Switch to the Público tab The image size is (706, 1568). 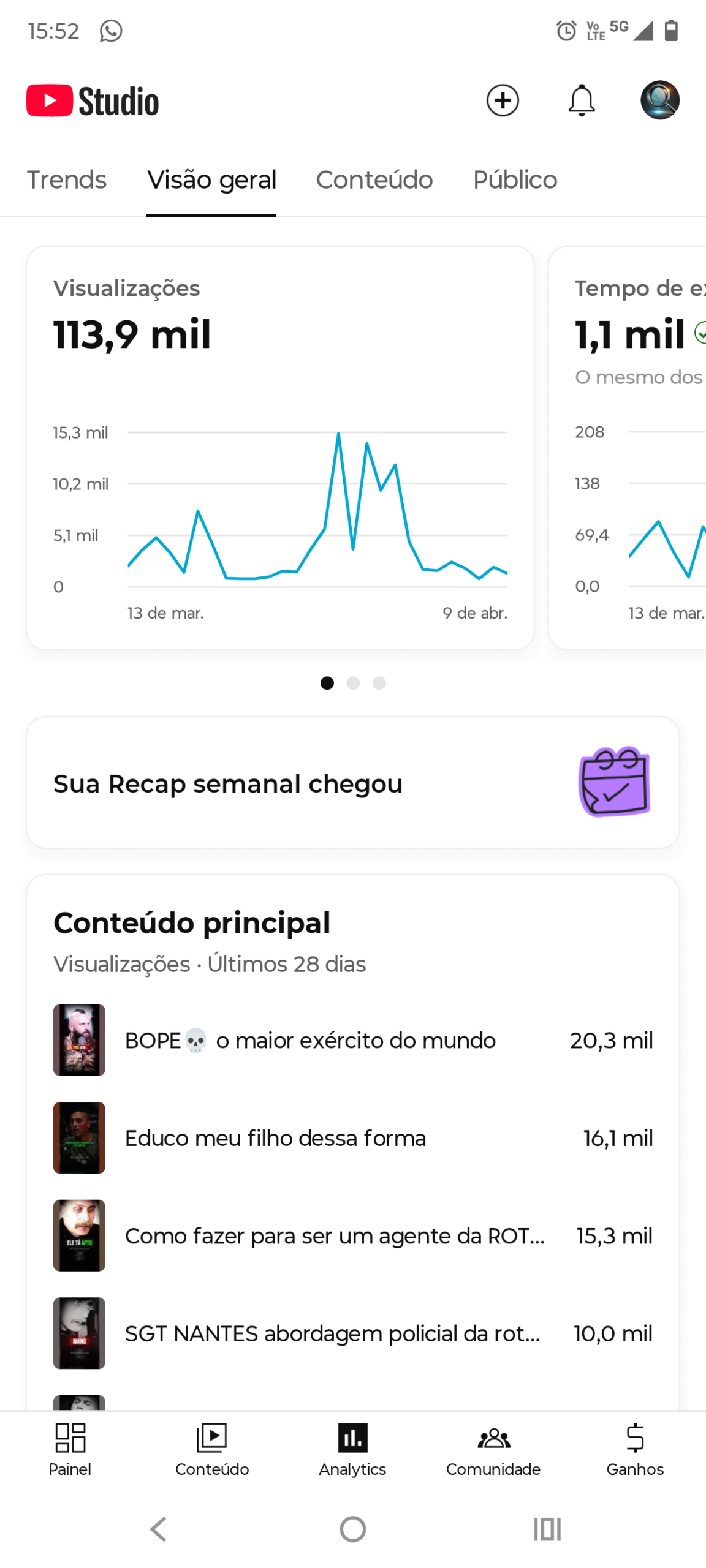[515, 180]
